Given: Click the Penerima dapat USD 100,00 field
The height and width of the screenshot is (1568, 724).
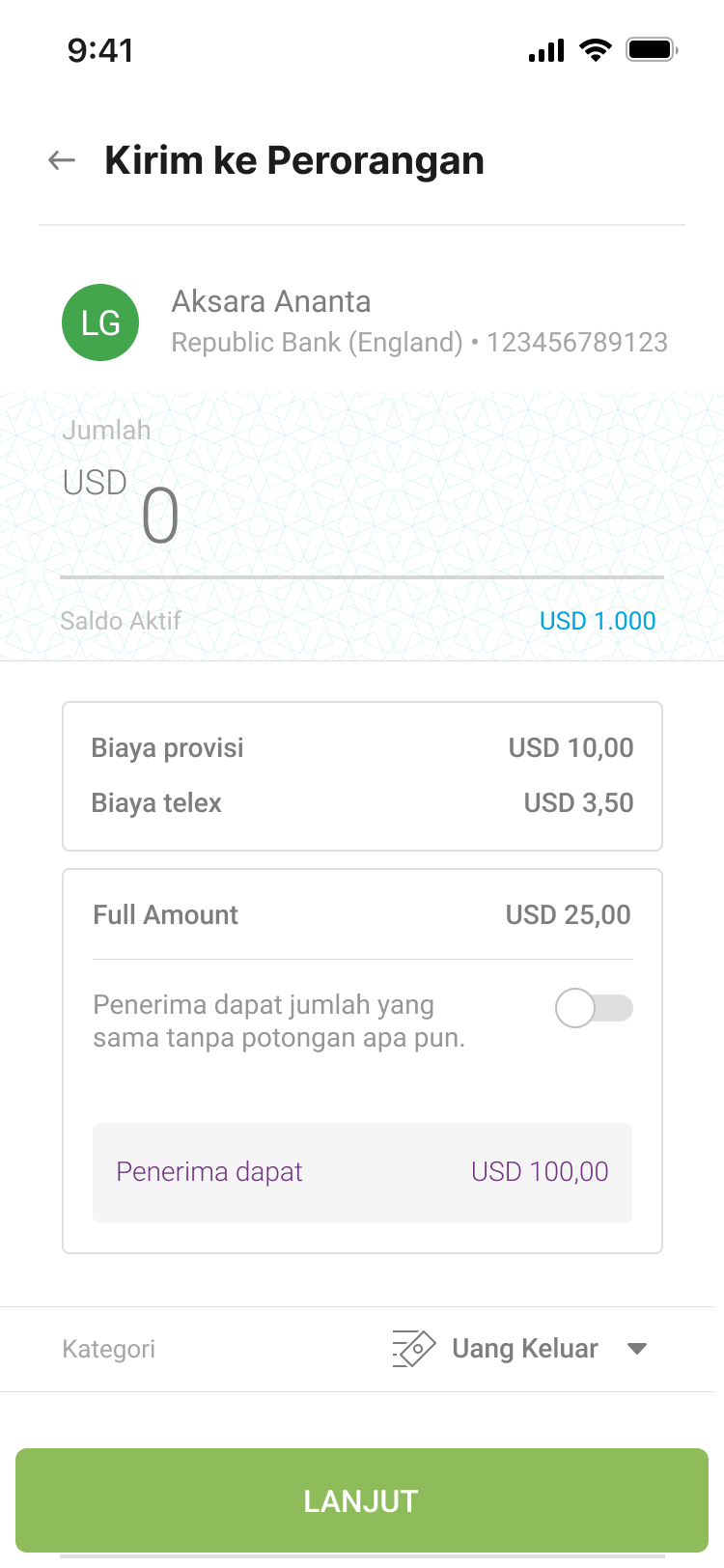Looking at the screenshot, I should pos(362,1171).
